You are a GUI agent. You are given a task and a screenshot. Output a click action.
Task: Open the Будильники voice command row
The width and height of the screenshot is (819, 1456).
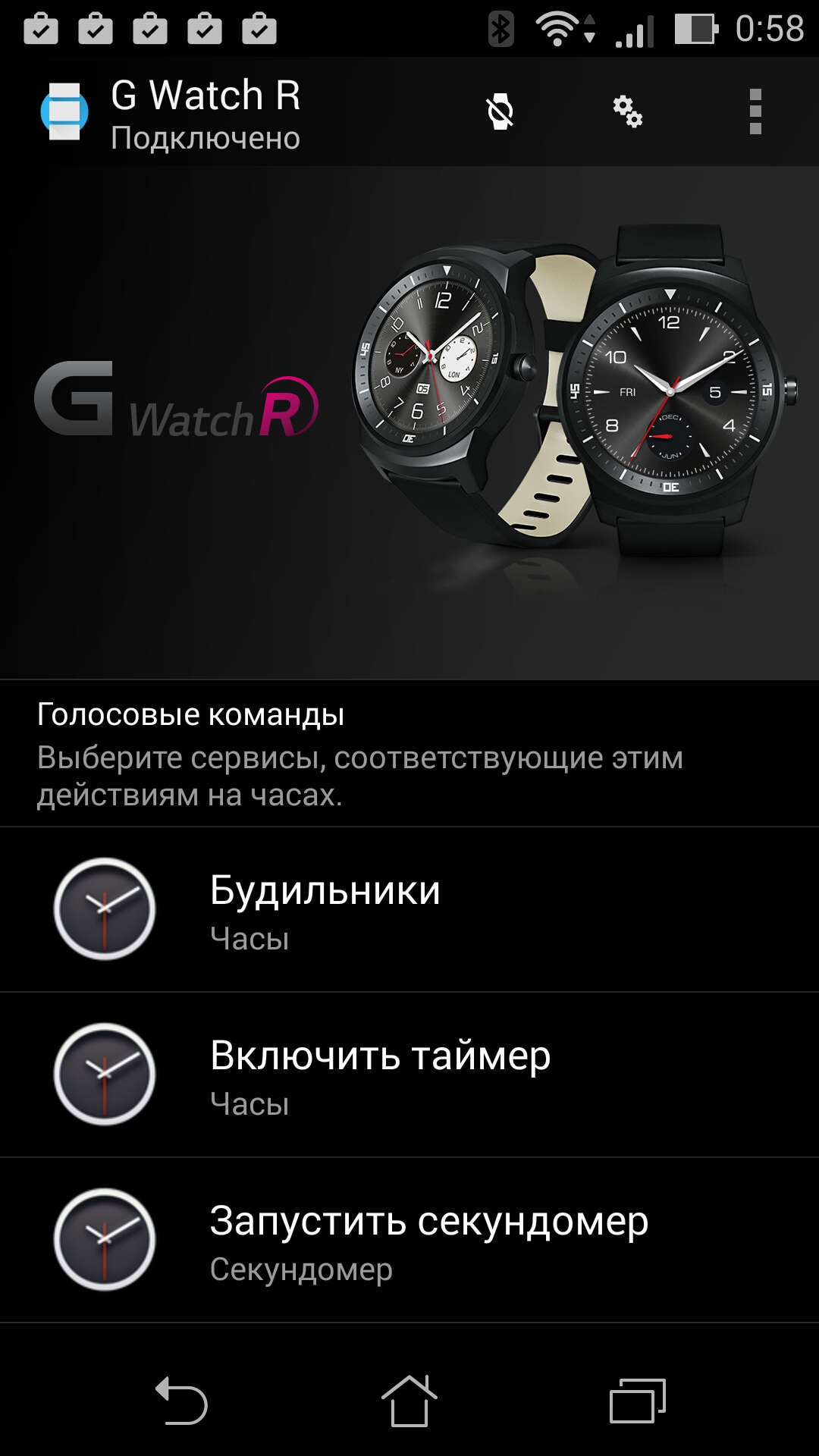(409, 909)
